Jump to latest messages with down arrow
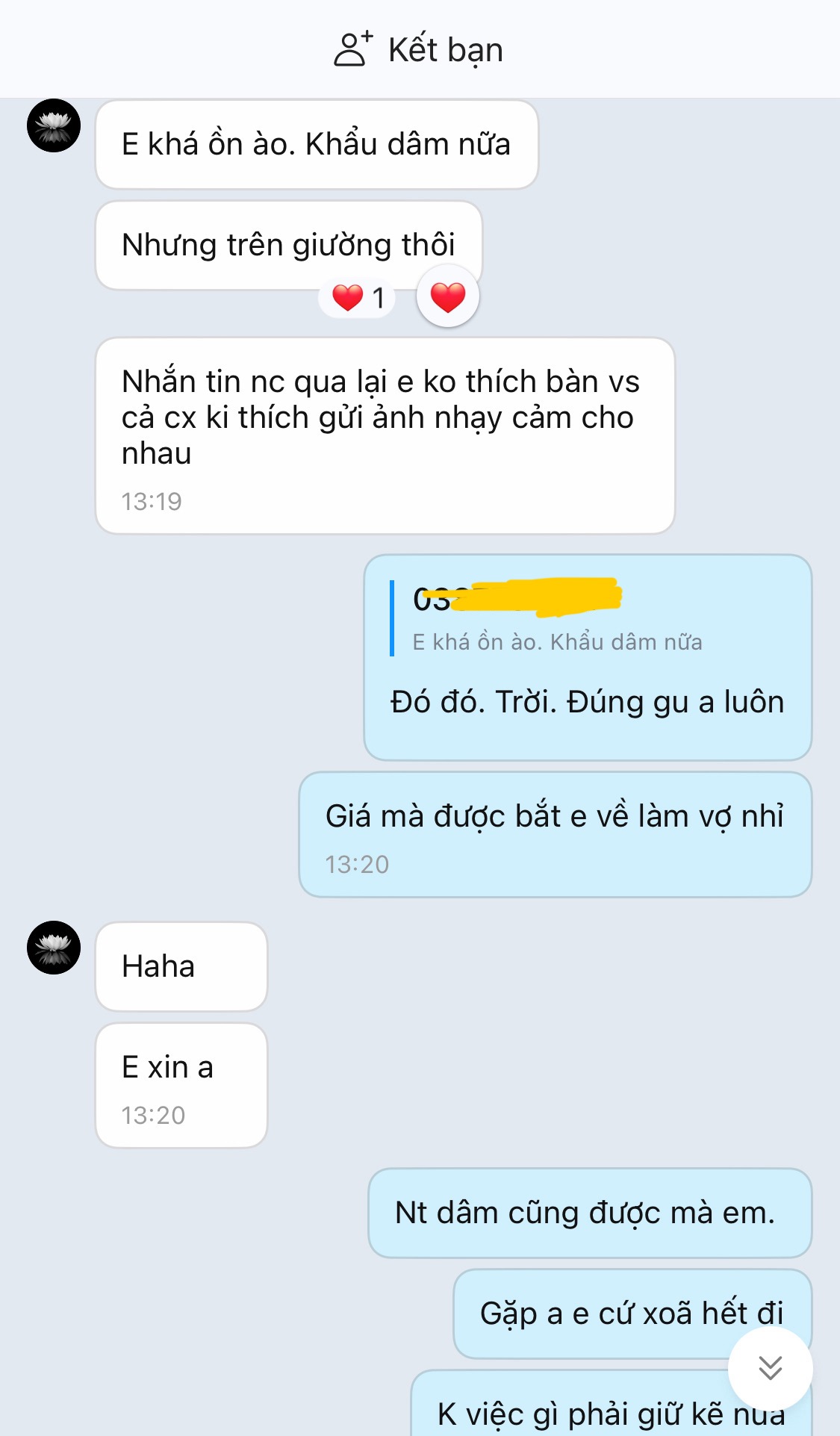The width and height of the screenshot is (840, 1436). point(770,1368)
